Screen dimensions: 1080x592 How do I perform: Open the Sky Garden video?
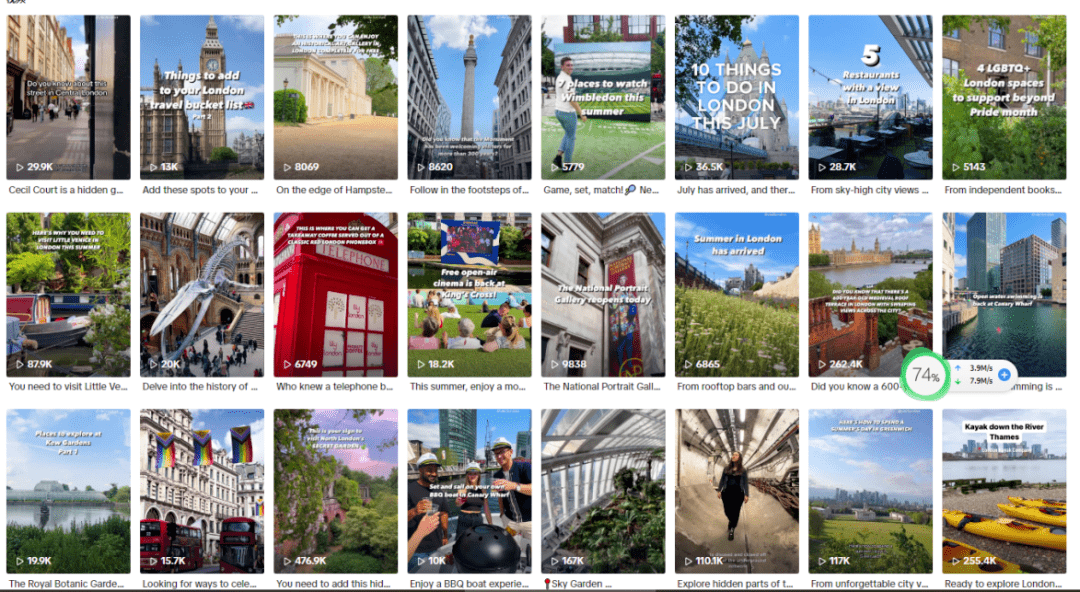603,490
